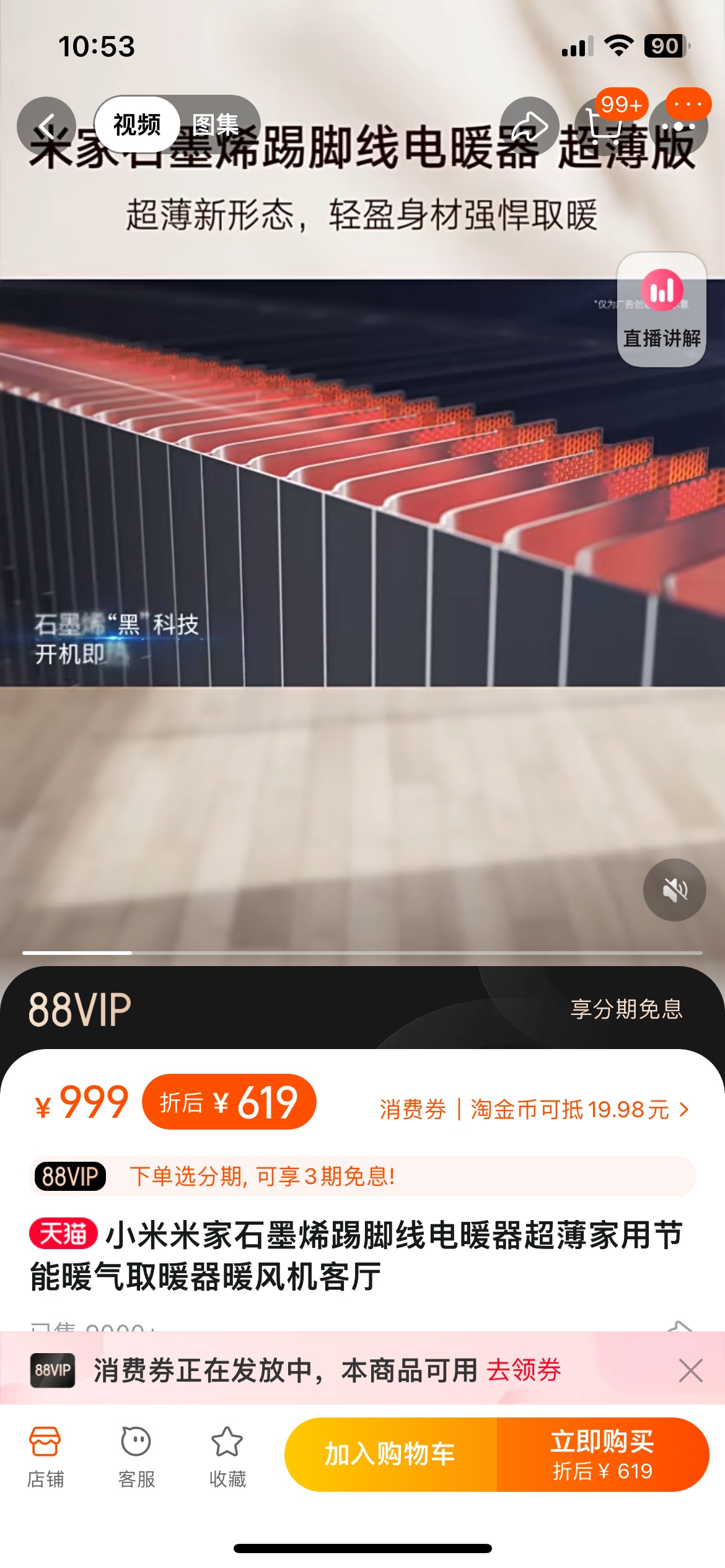The image size is (725, 1568).
Task: Visit the 店铺 store page
Action: click(45, 1456)
